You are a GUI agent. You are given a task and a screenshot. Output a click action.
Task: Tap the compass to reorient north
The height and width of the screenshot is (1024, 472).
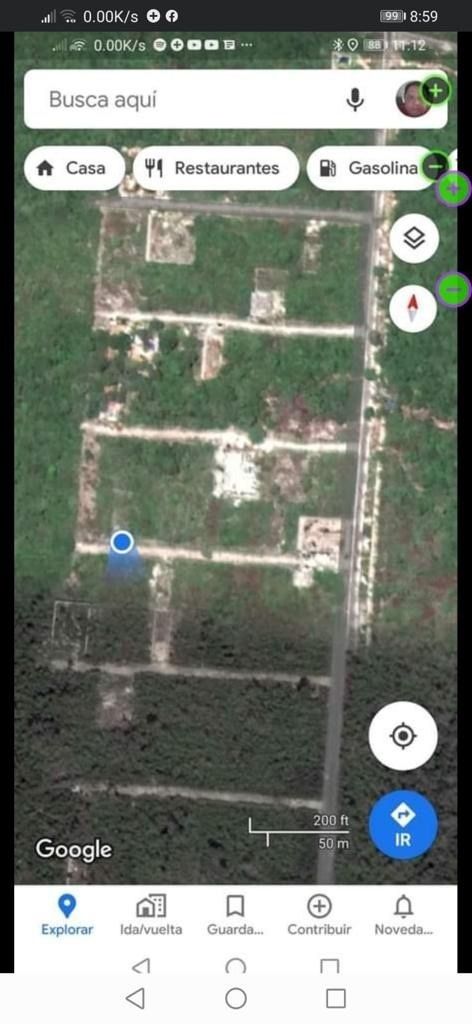point(413,308)
